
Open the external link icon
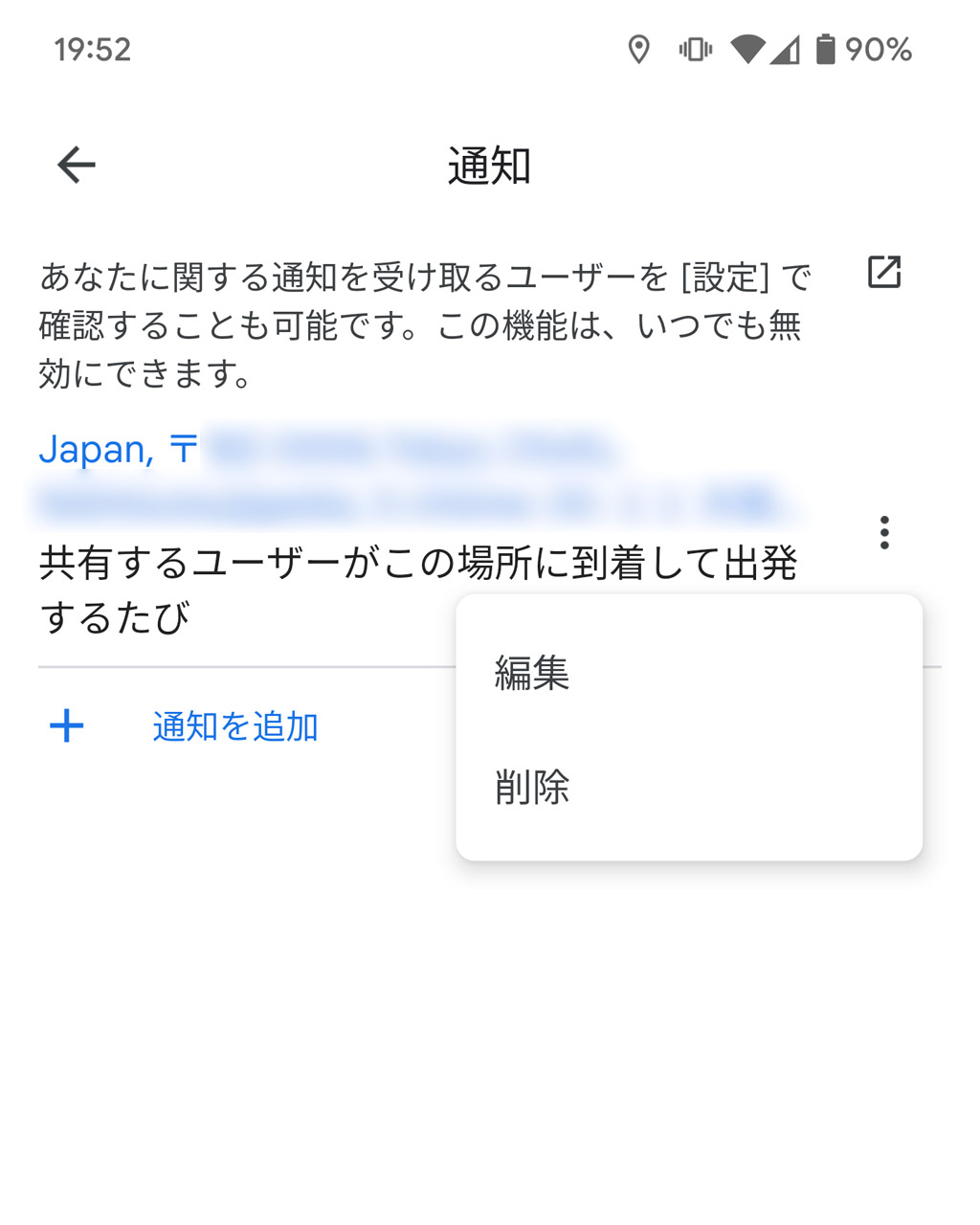coord(882,272)
